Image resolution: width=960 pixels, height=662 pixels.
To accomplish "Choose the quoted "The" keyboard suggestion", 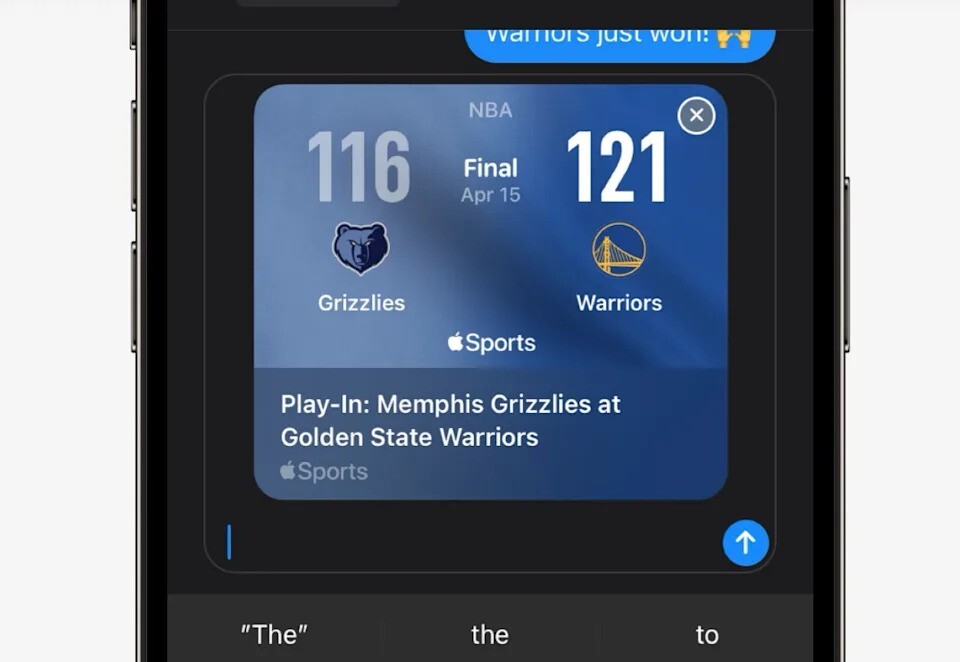I will [274, 635].
